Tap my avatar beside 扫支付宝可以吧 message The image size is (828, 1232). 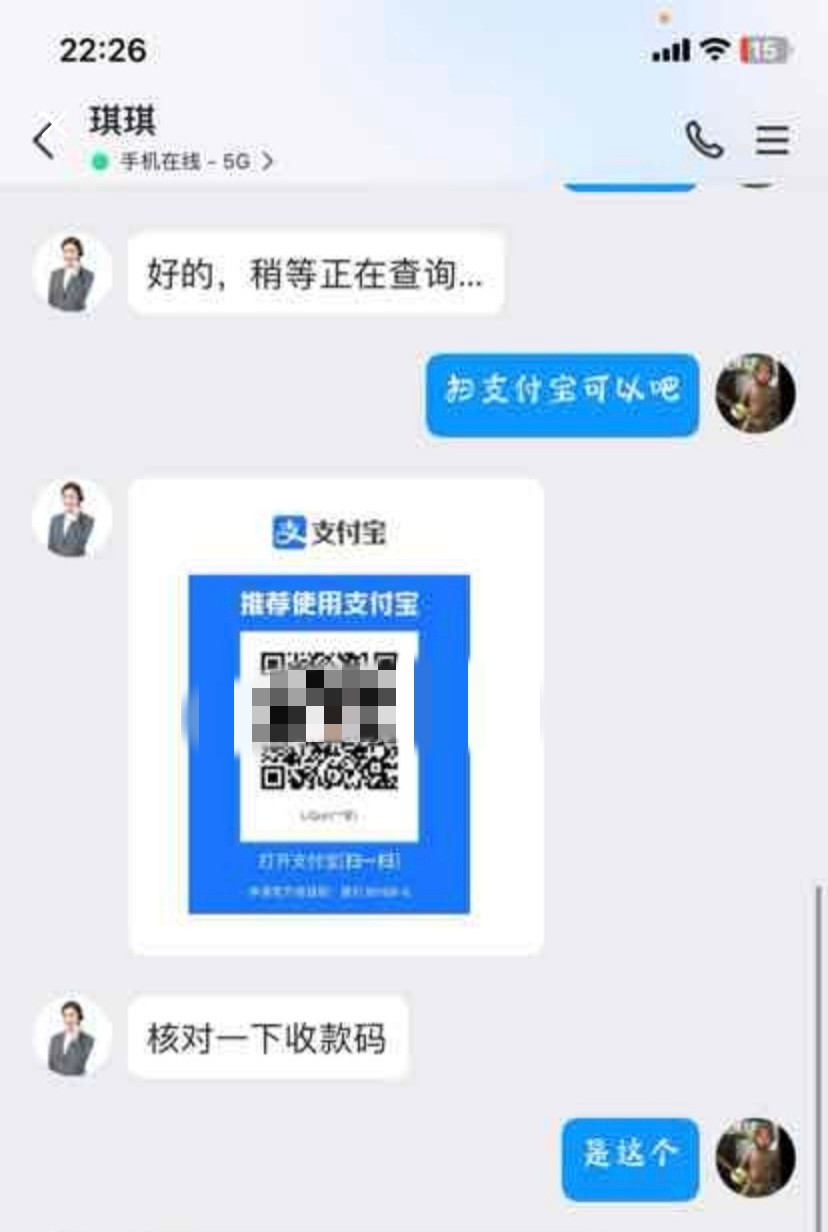[756, 392]
